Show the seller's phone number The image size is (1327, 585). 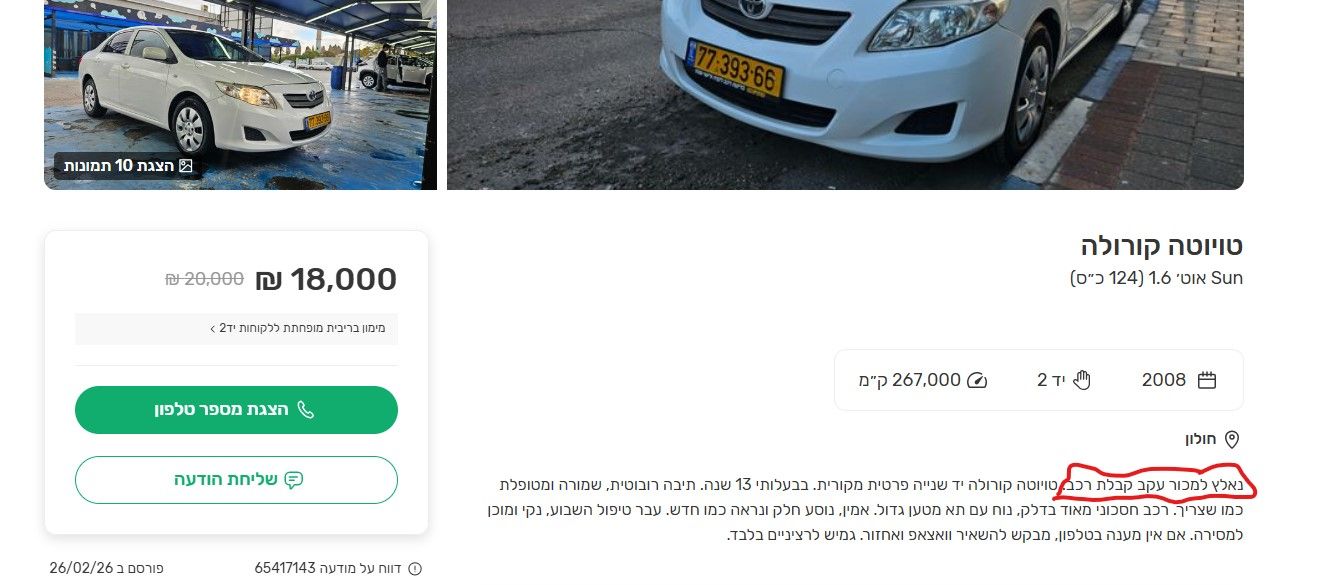236,410
